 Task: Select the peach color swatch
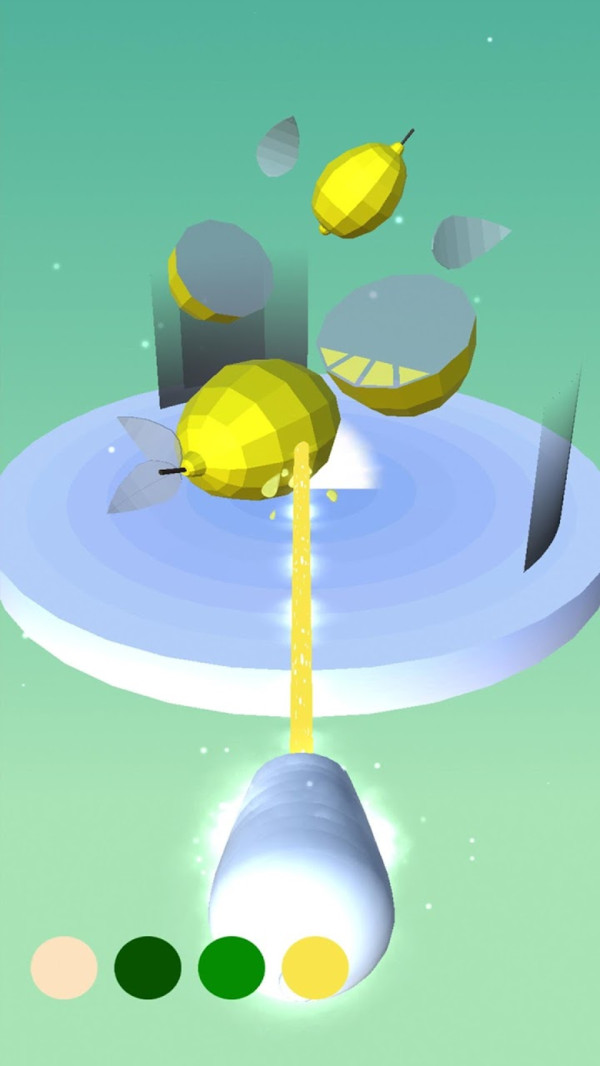(x=64, y=968)
